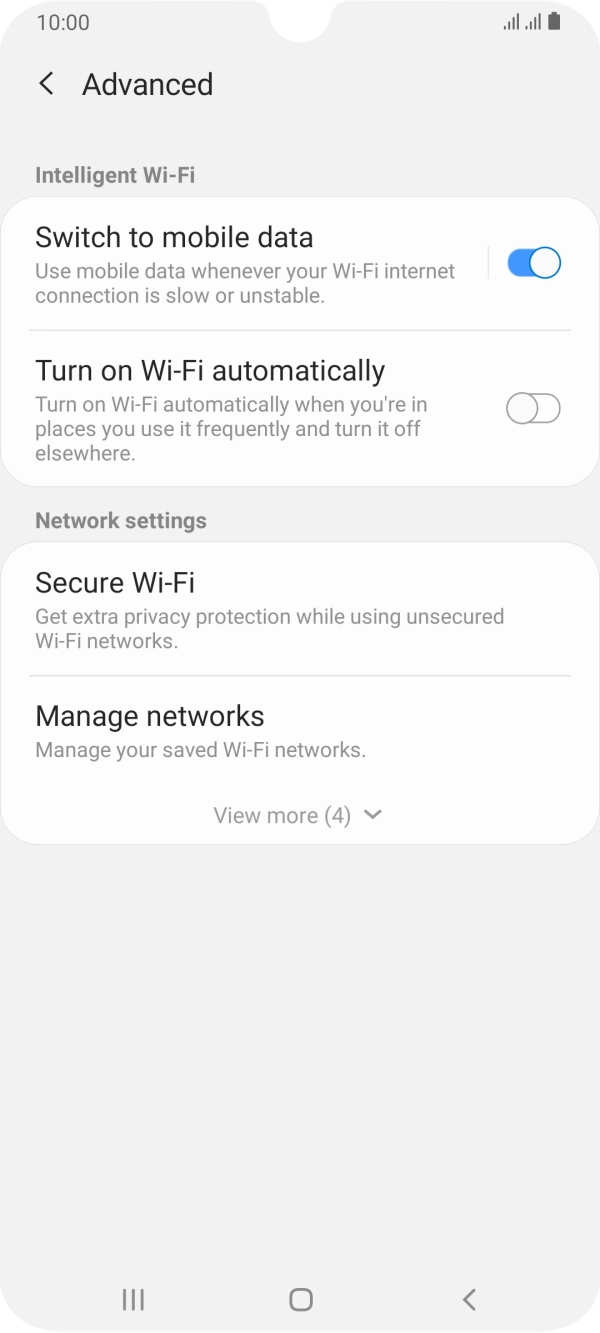Image resolution: width=600 pixels, height=1333 pixels.
Task: Disable the Switch to mobile data toggle
Action: point(533,264)
